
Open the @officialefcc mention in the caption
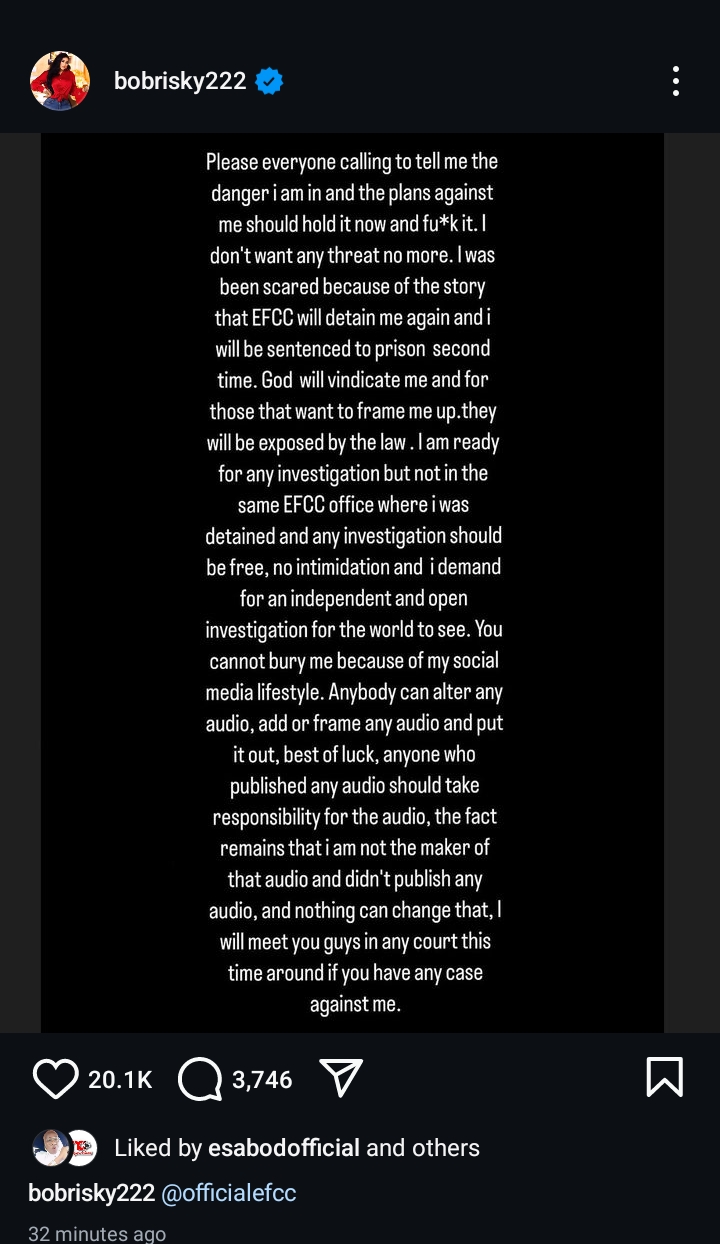coord(228,1193)
